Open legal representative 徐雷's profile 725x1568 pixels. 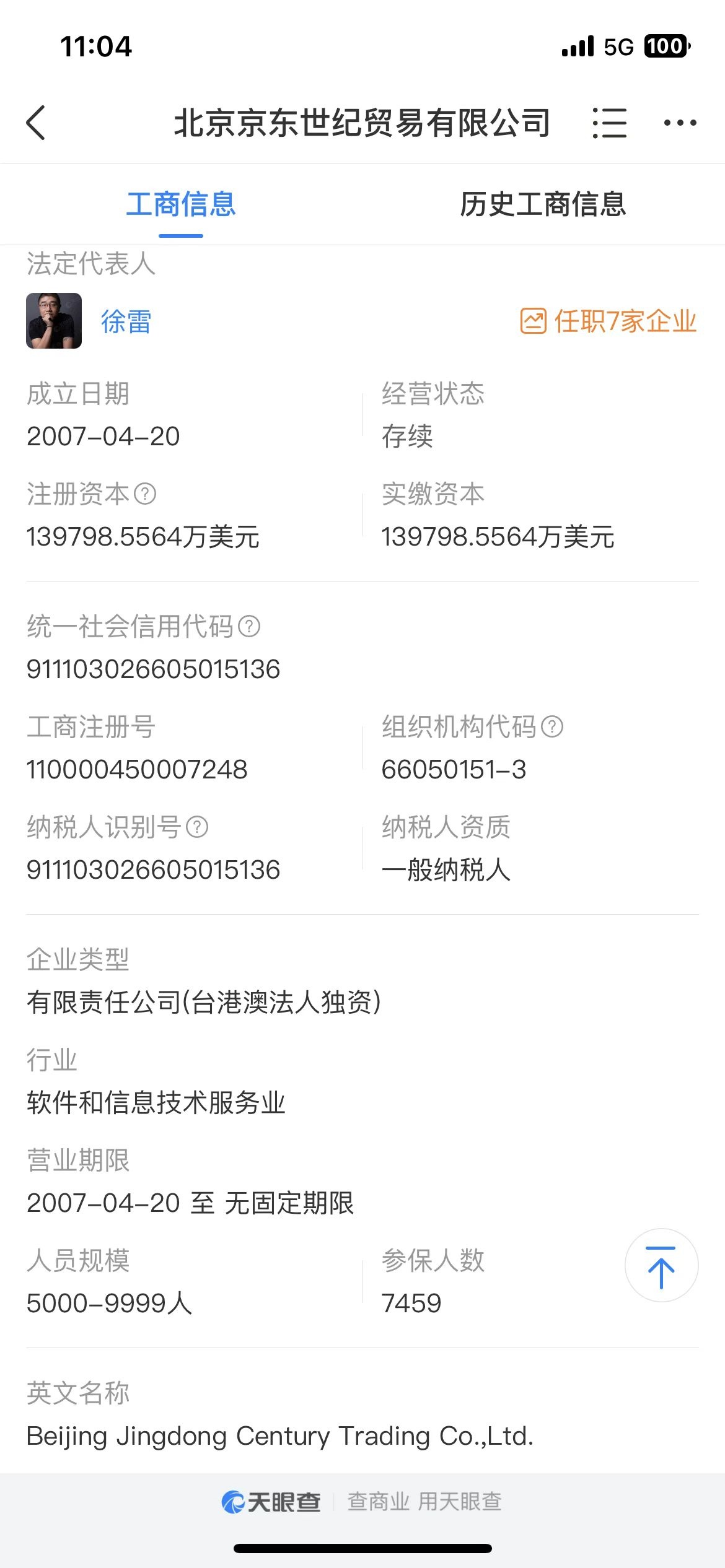[x=126, y=321]
